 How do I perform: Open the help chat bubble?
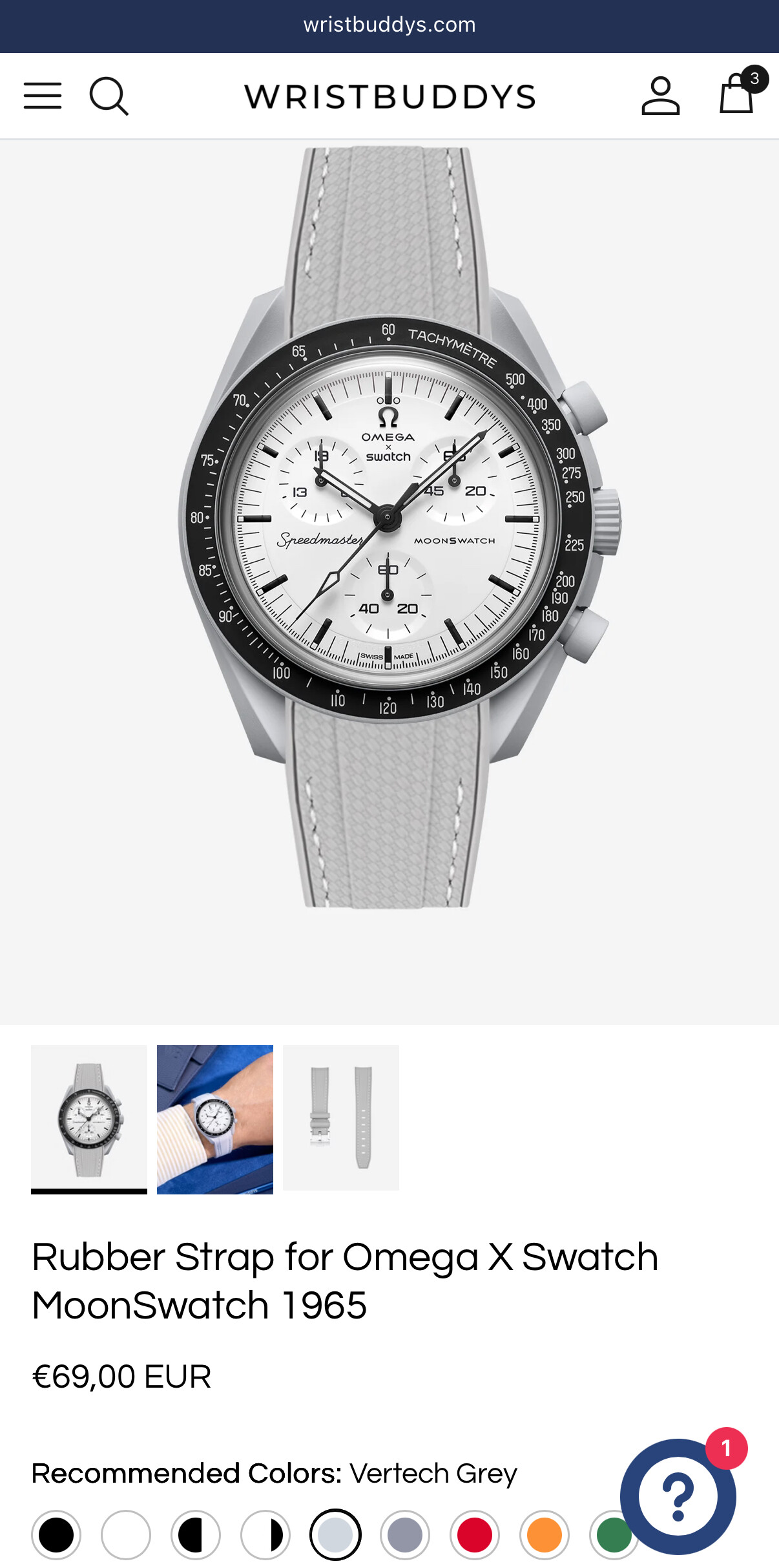pyautogui.click(x=678, y=1496)
